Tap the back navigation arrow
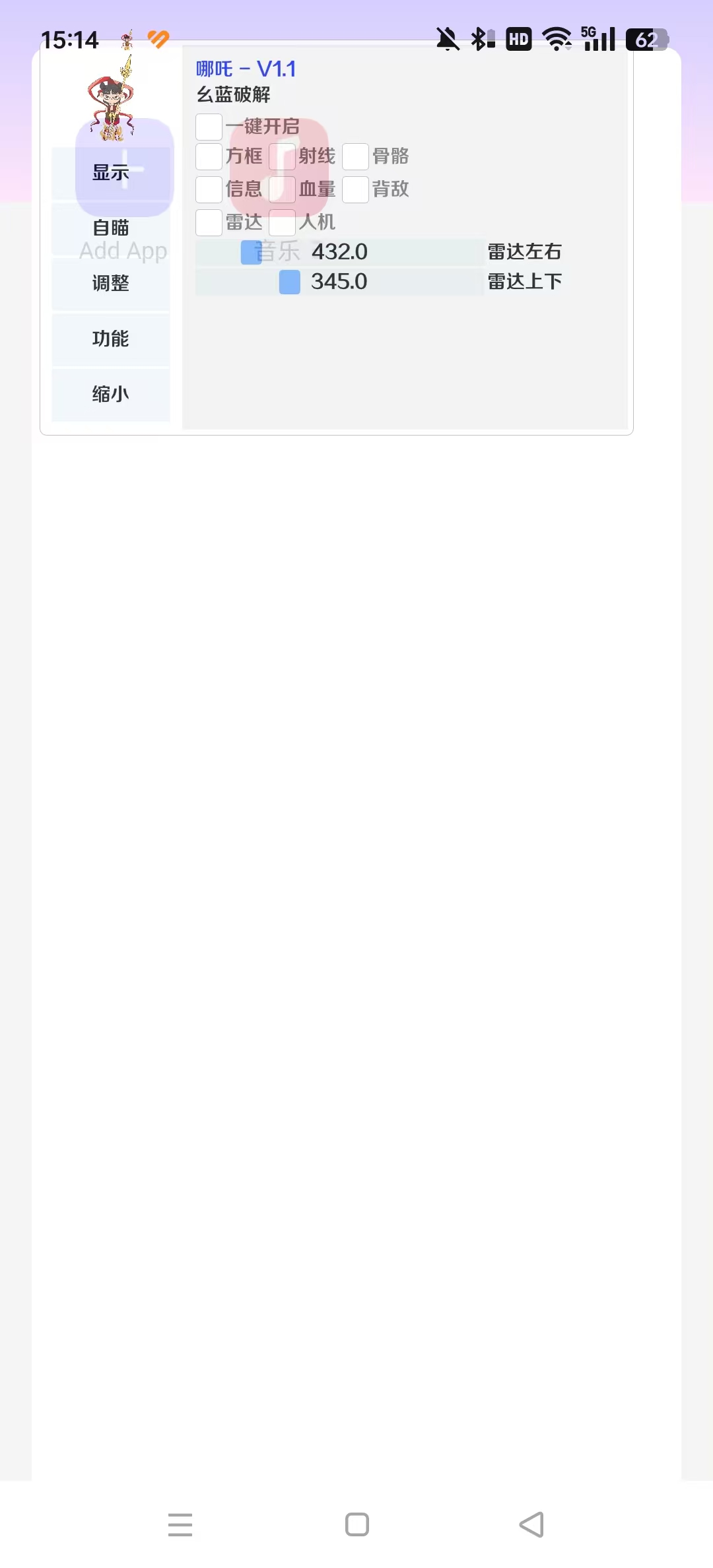The width and height of the screenshot is (713, 1568). (x=532, y=1525)
